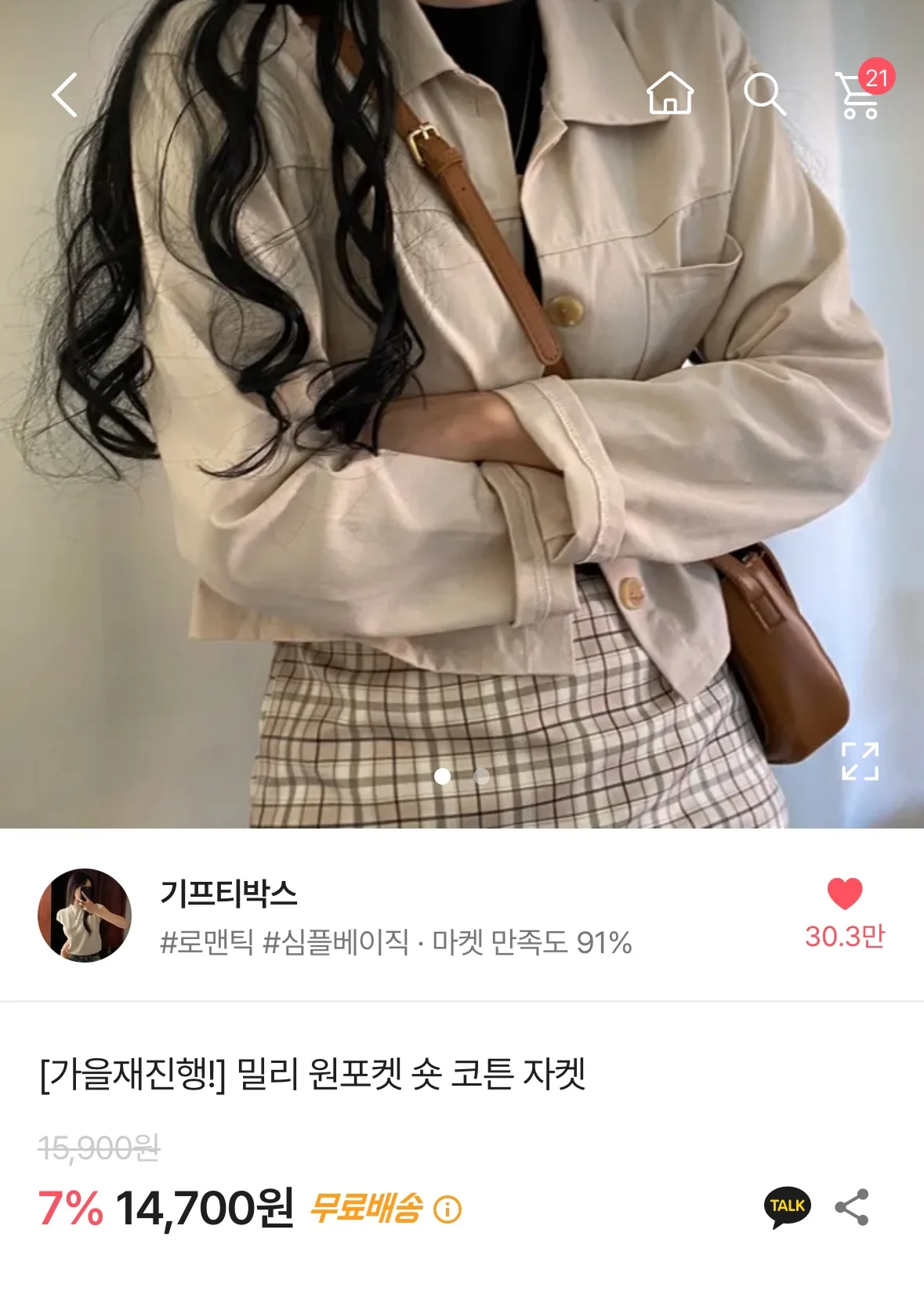Tap the share icon
The image size is (924, 1291).
[x=852, y=1207]
